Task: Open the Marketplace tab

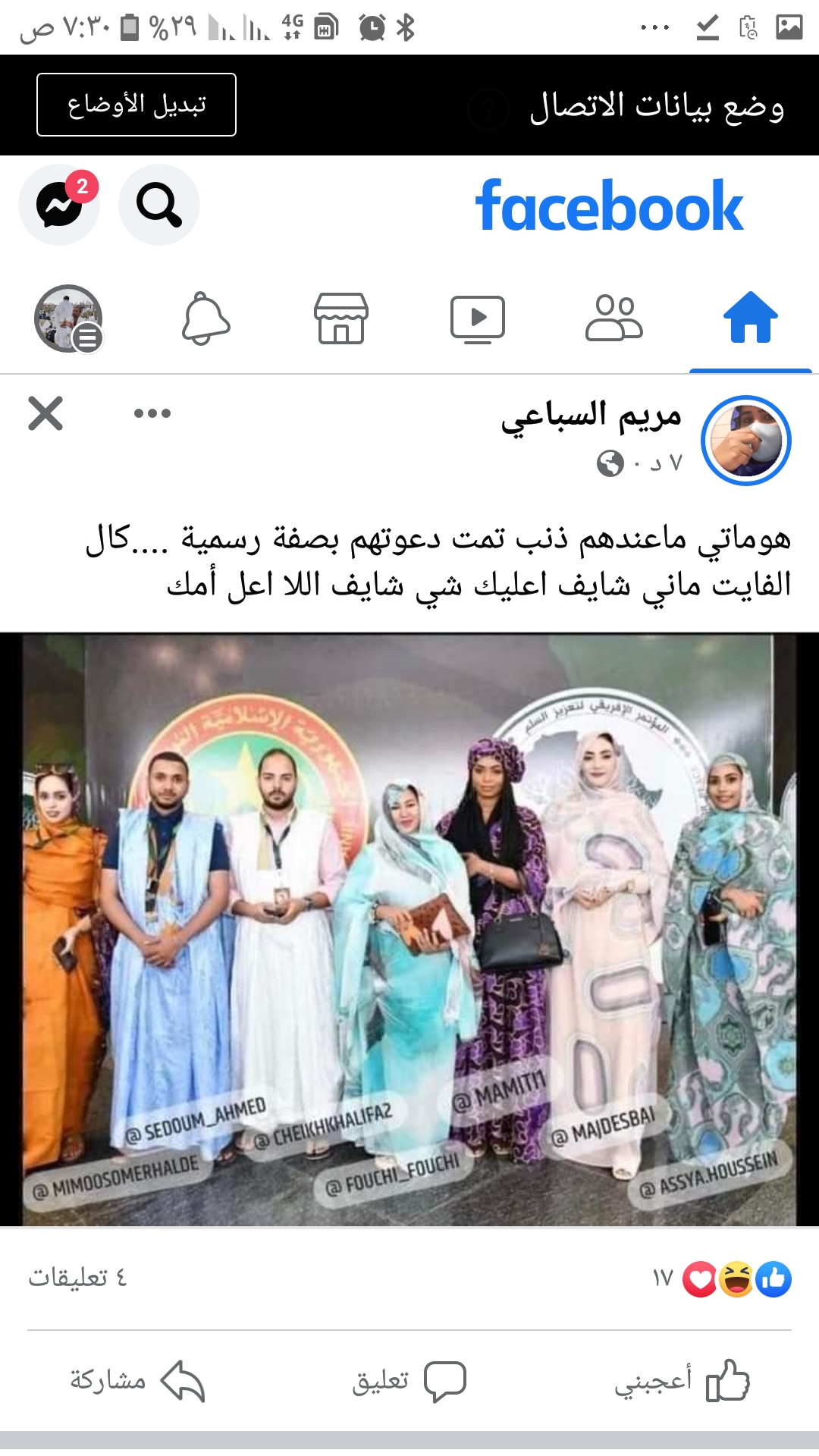Action: pyautogui.click(x=341, y=318)
